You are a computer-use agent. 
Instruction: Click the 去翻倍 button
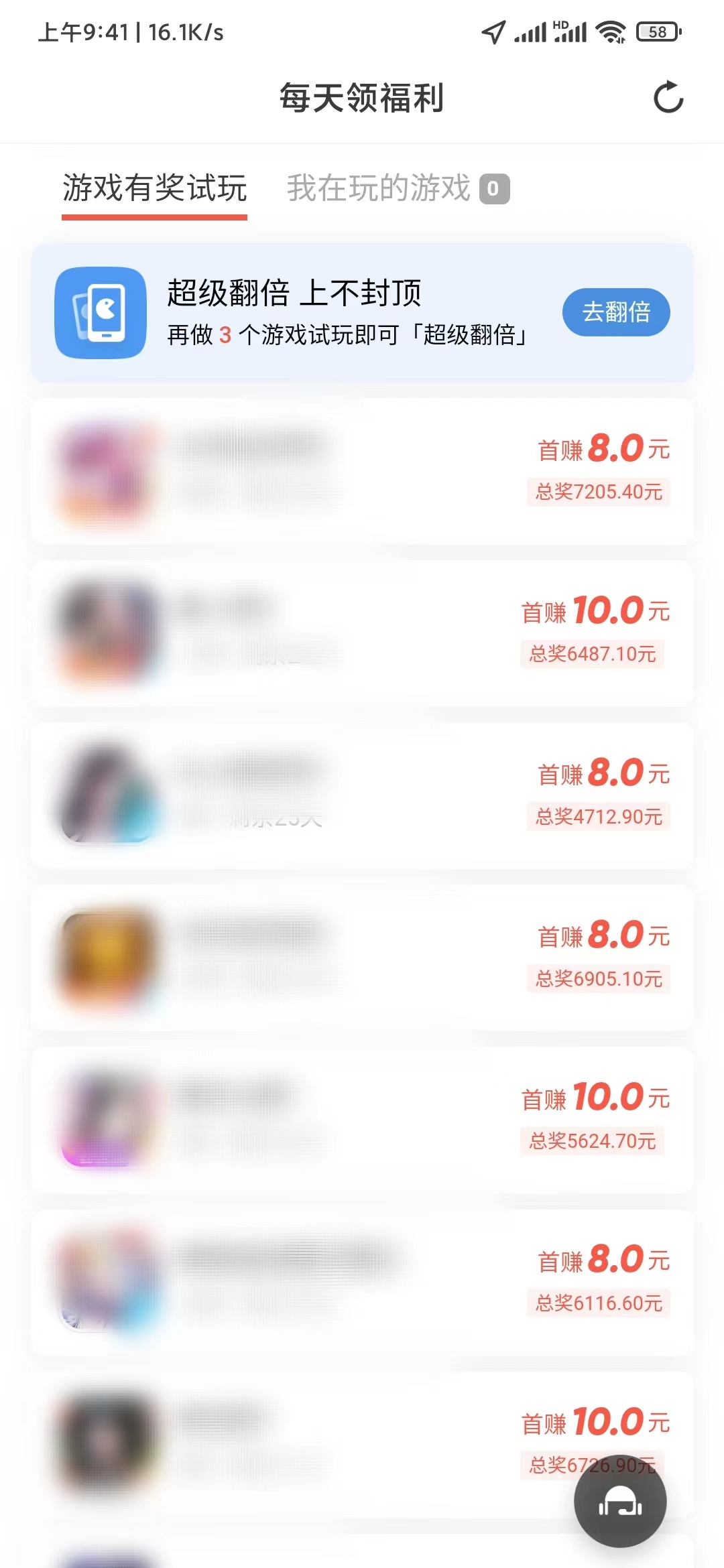pos(615,312)
